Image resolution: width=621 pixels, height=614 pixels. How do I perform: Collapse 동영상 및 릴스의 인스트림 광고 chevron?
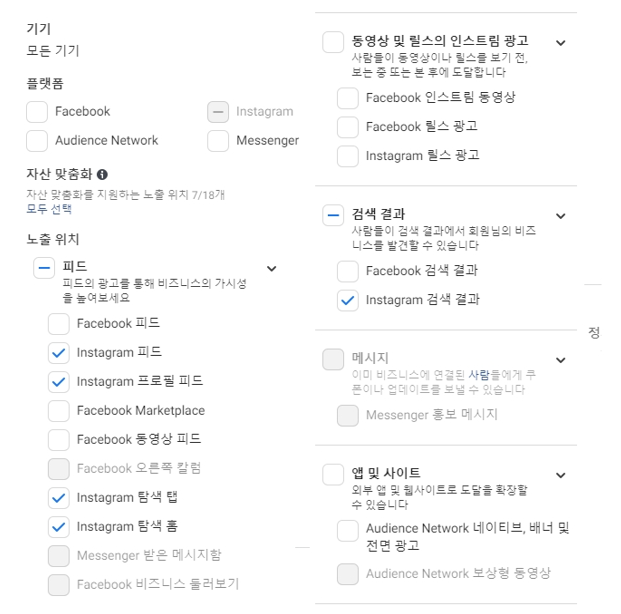pyautogui.click(x=560, y=42)
